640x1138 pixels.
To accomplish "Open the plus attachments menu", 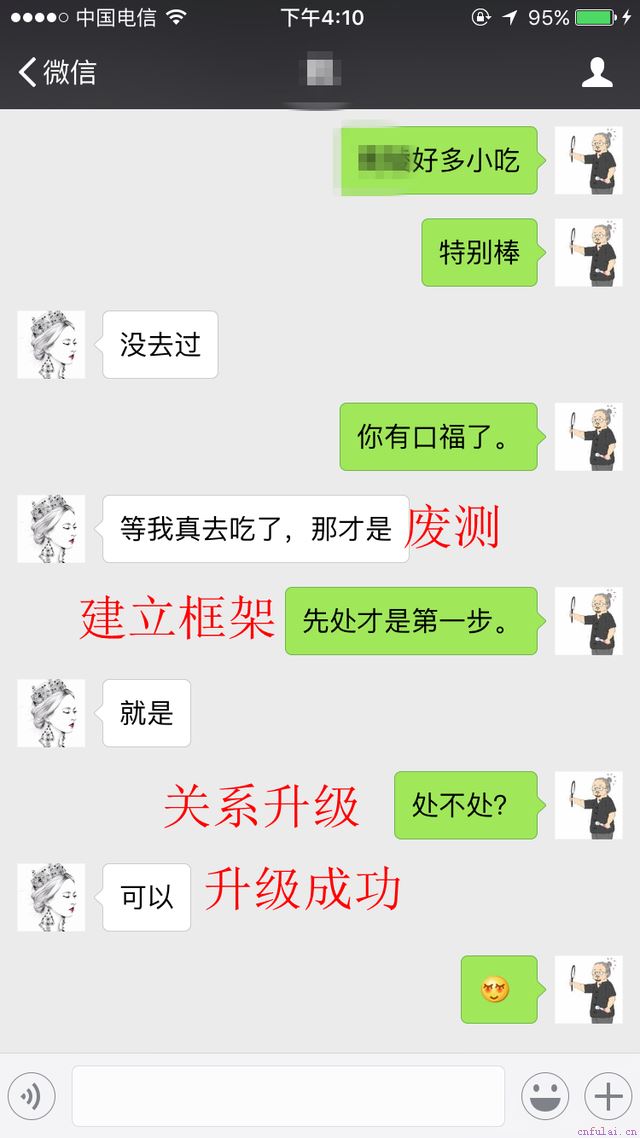I will [608, 1097].
